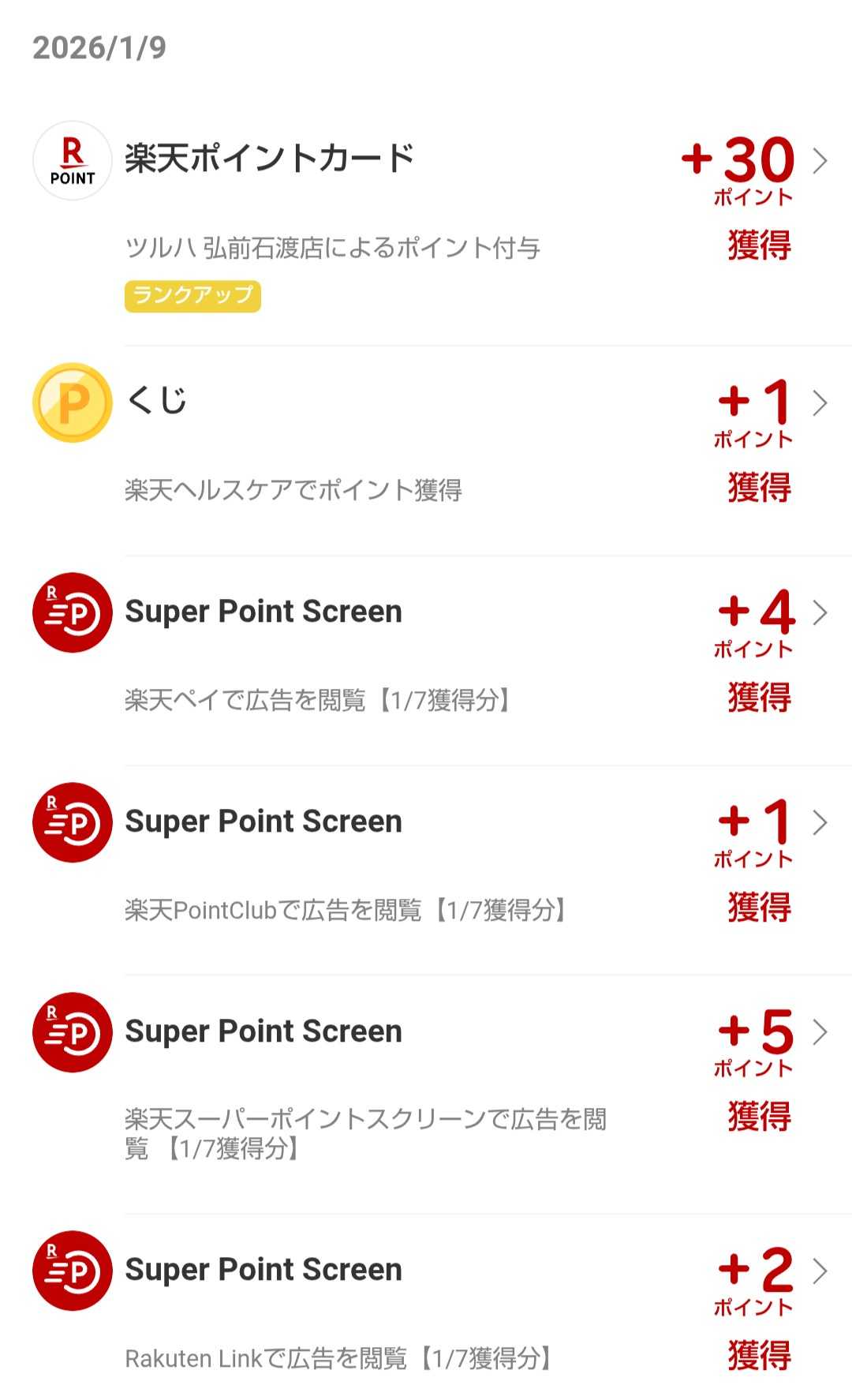Image resolution: width=852 pixels, height=1400 pixels.
Task: Select the Super Point Screen 楽天PointClub entry
Action: (426, 864)
